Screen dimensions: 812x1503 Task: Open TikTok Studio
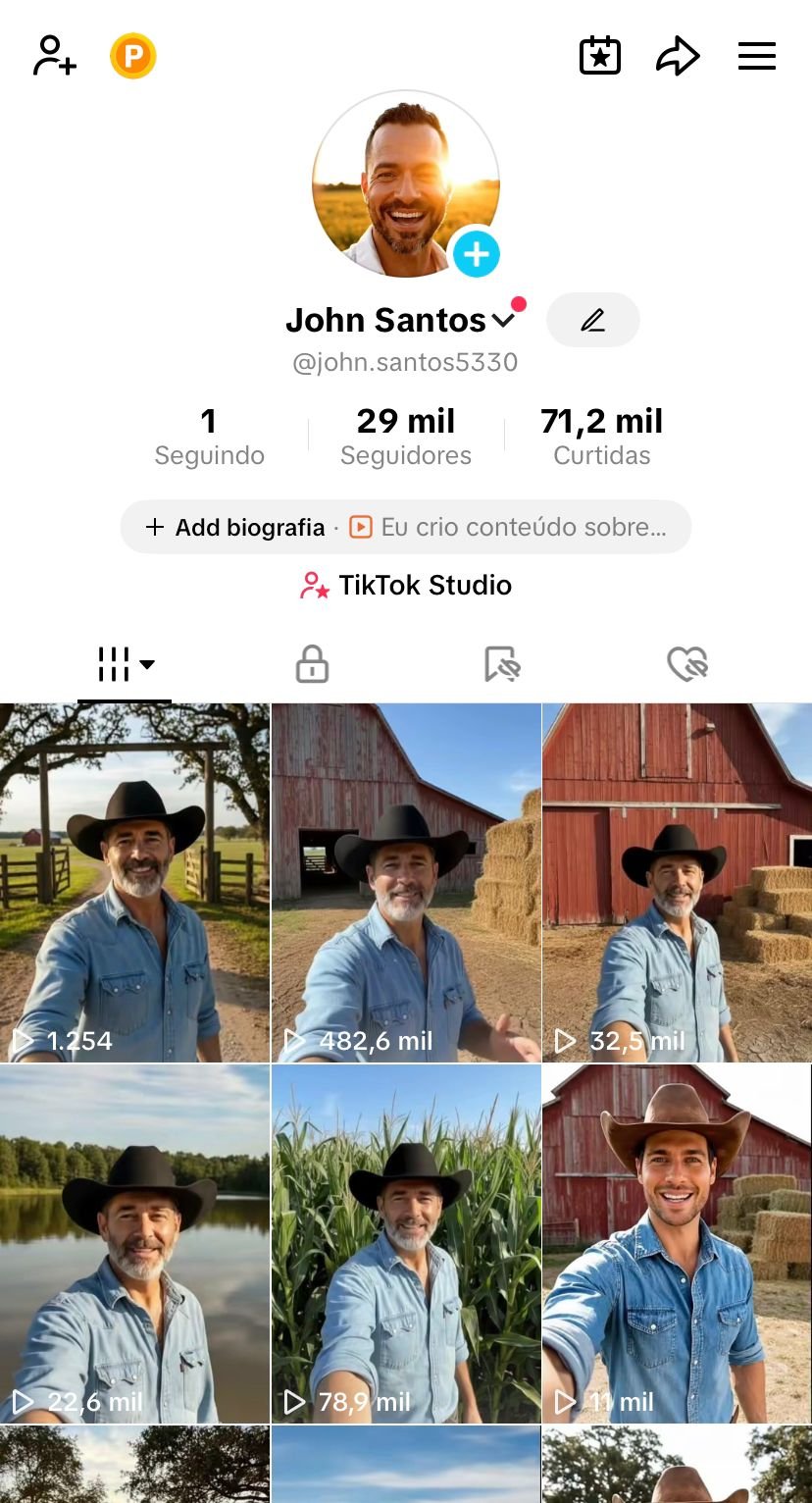point(405,586)
